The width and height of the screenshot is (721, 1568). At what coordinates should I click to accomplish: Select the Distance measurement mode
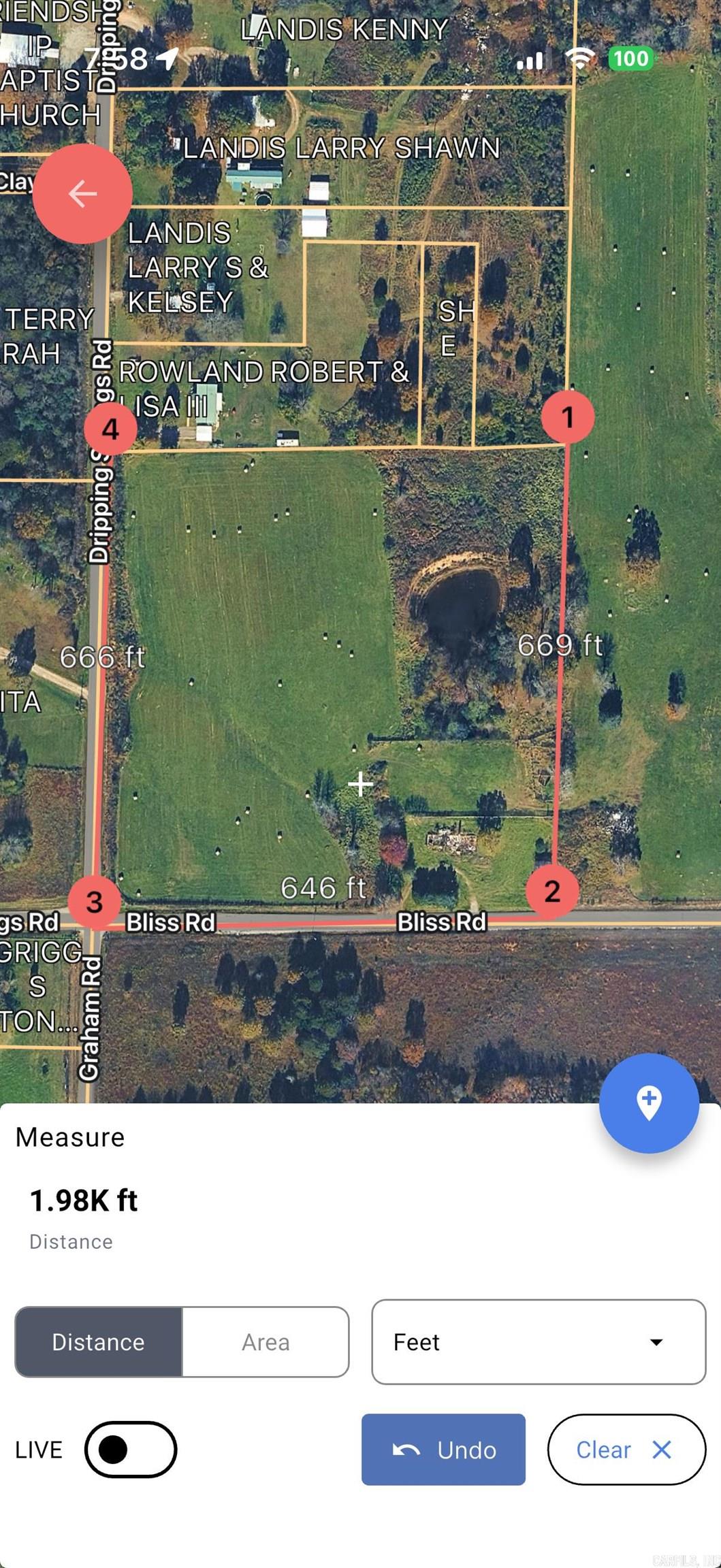pos(99,1341)
